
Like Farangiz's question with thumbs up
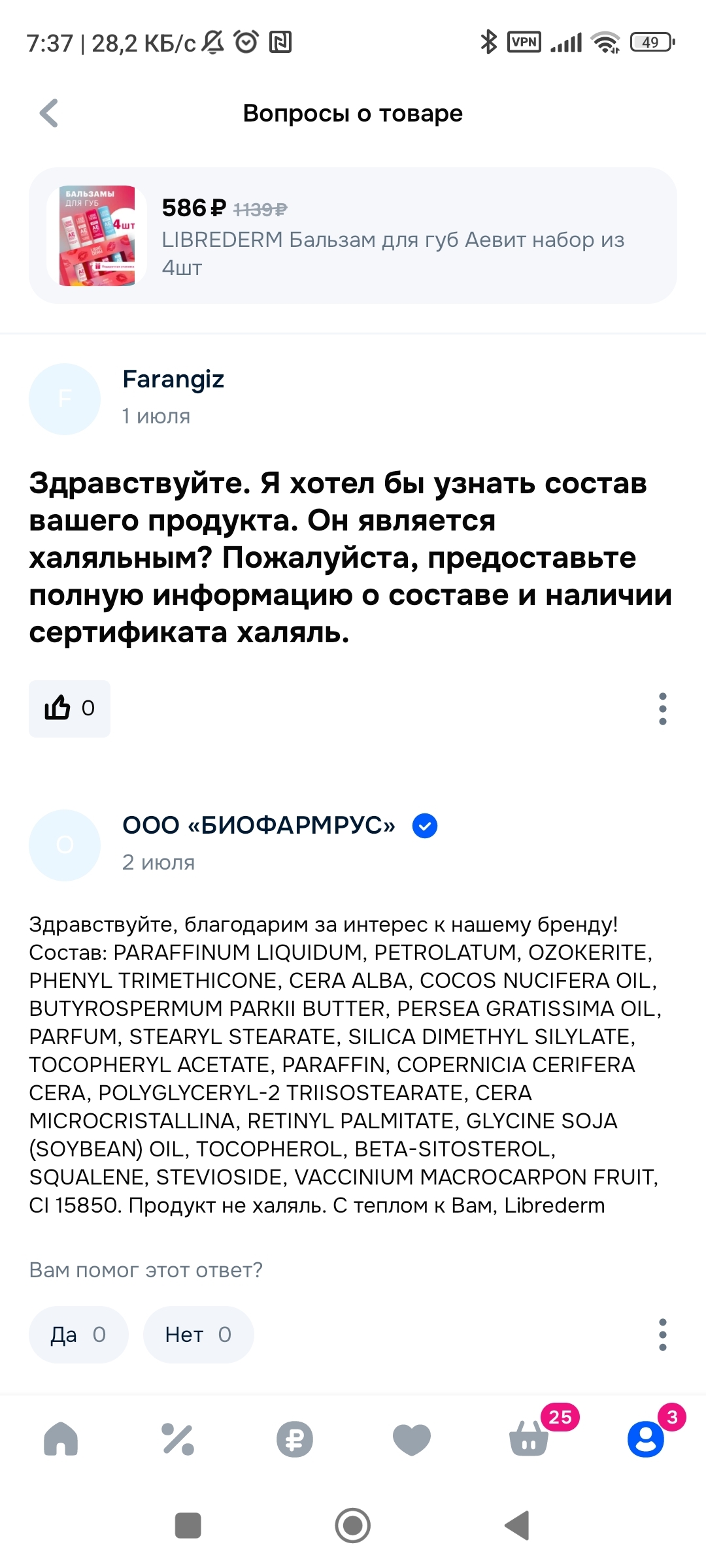[69, 708]
